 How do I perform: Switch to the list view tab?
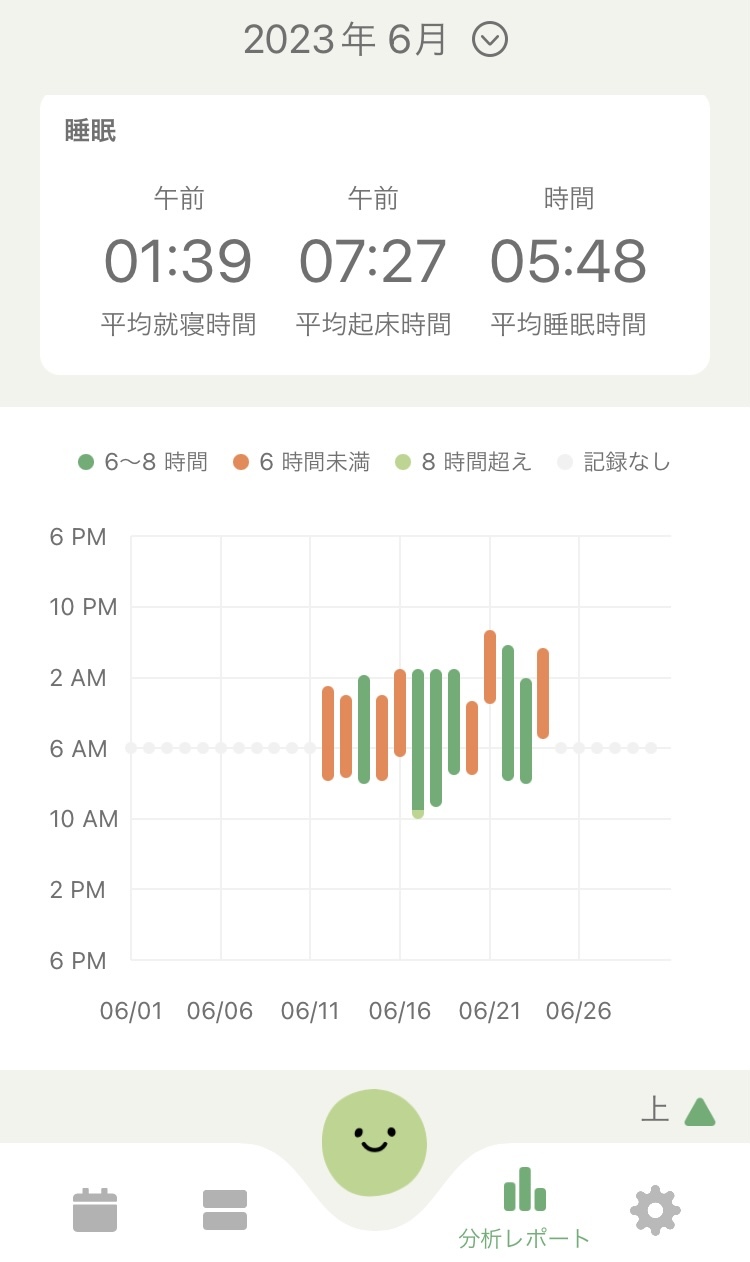pos(225,1210)
